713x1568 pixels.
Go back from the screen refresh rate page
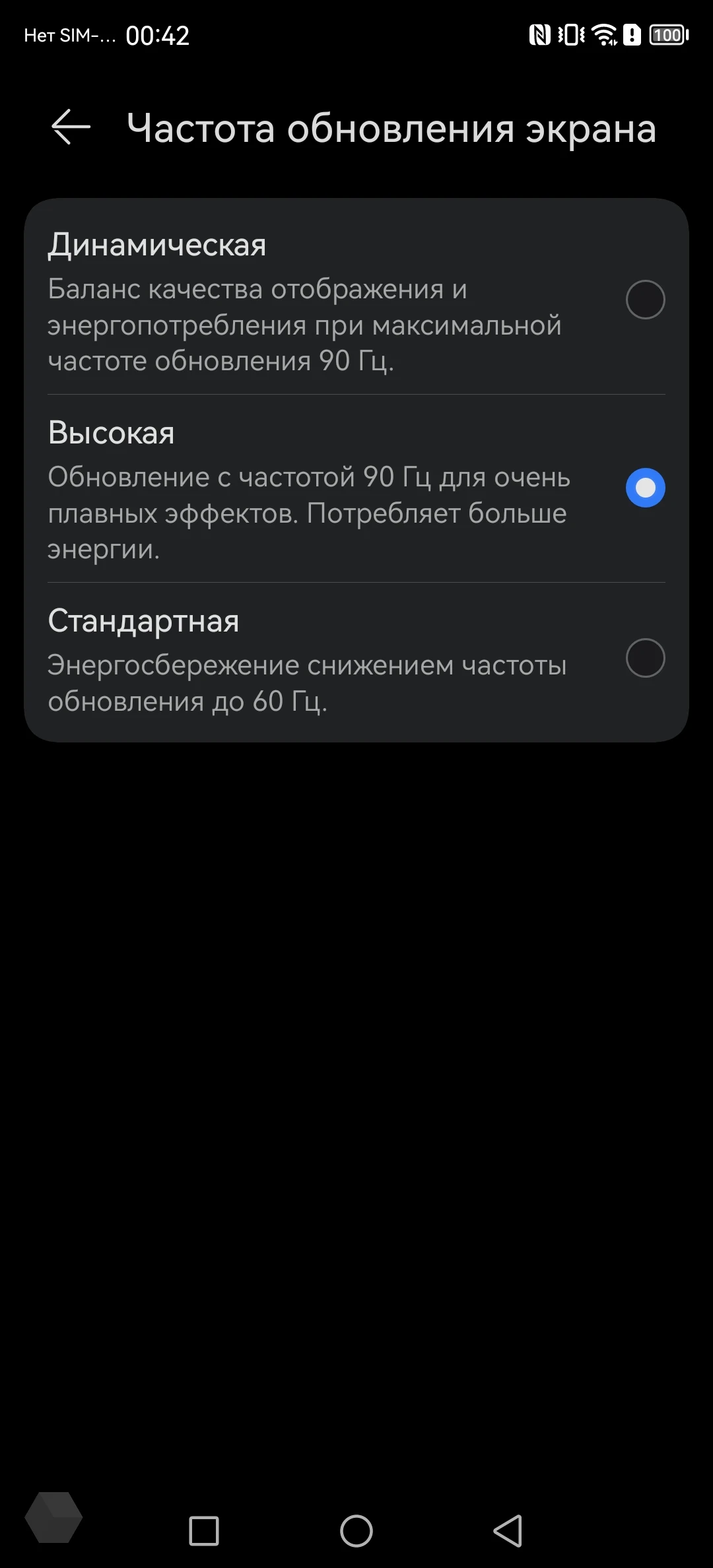(71, 127)
